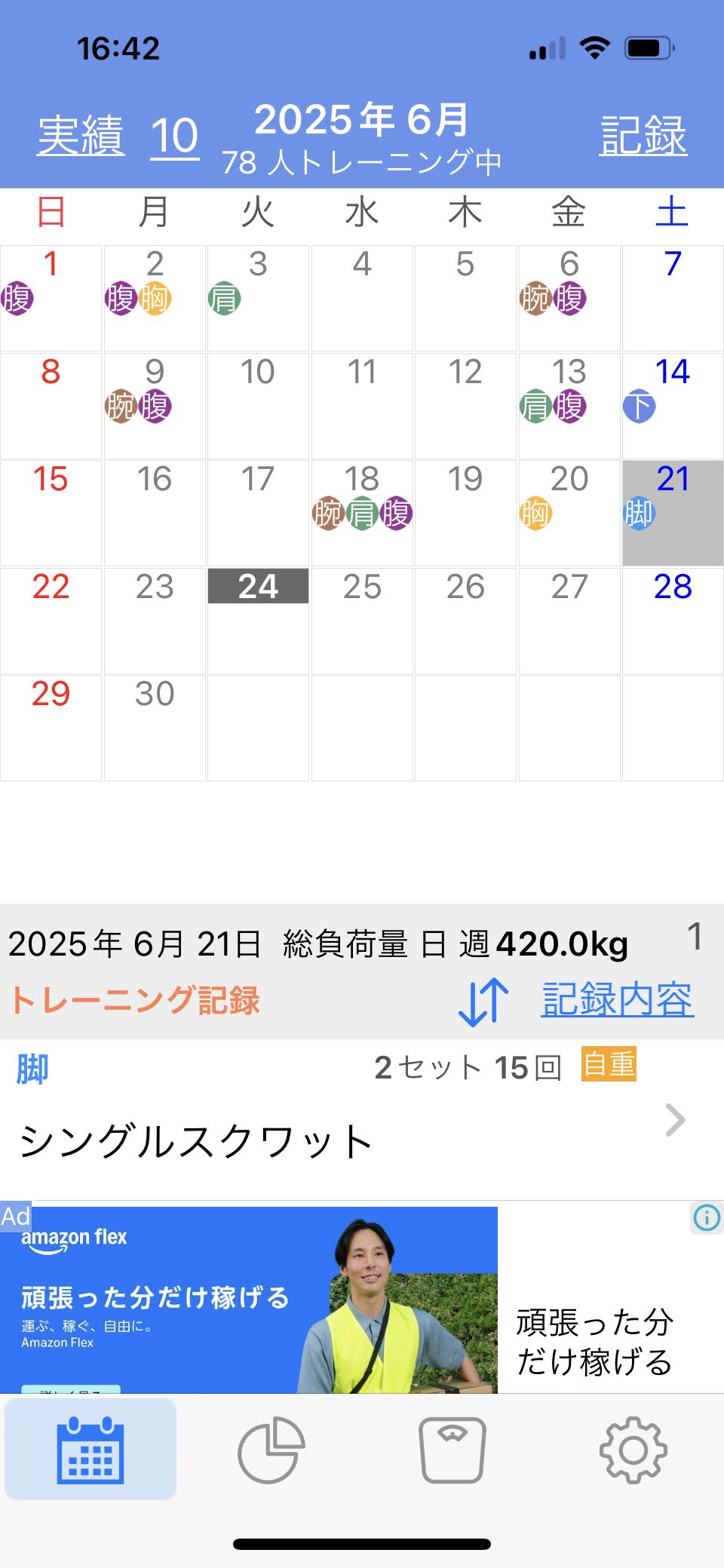The height and width of the screenshot is (1568, 724).
Task: Tap the sort arrows icon
Action: [x=483, y=1002]
